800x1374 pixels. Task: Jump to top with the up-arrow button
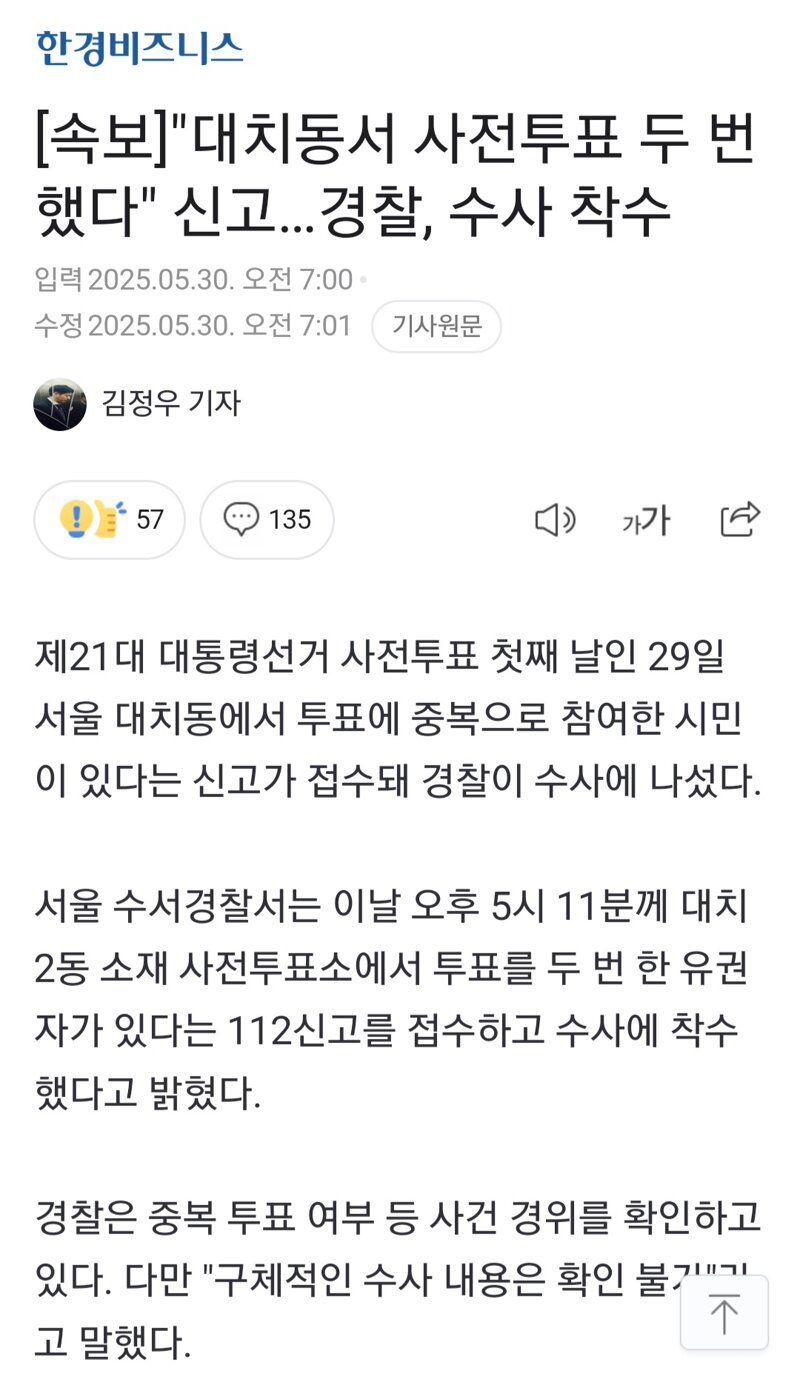(x=724, y=1313)
